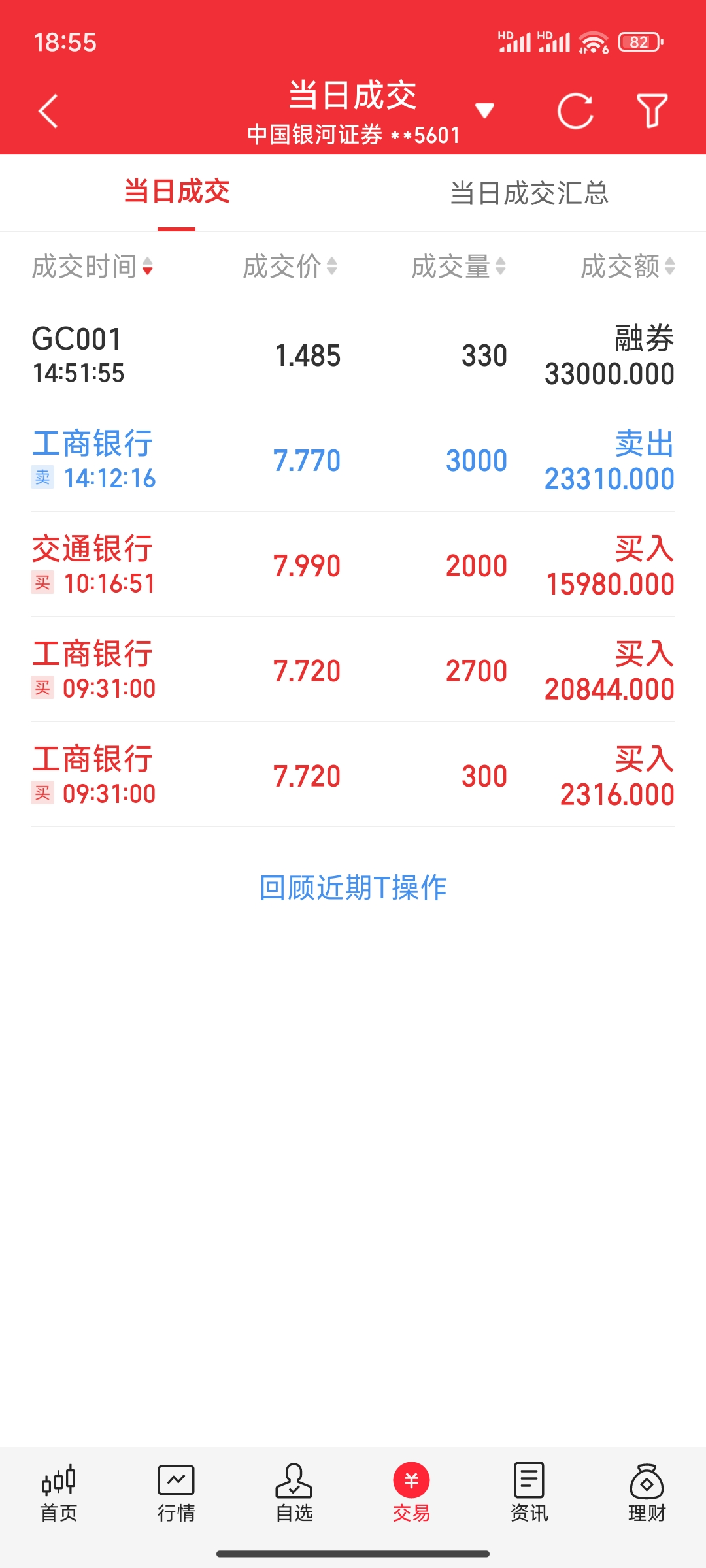Sort by 成交量 column
The height and width of the screenshot is (1568, 706).
459,267
